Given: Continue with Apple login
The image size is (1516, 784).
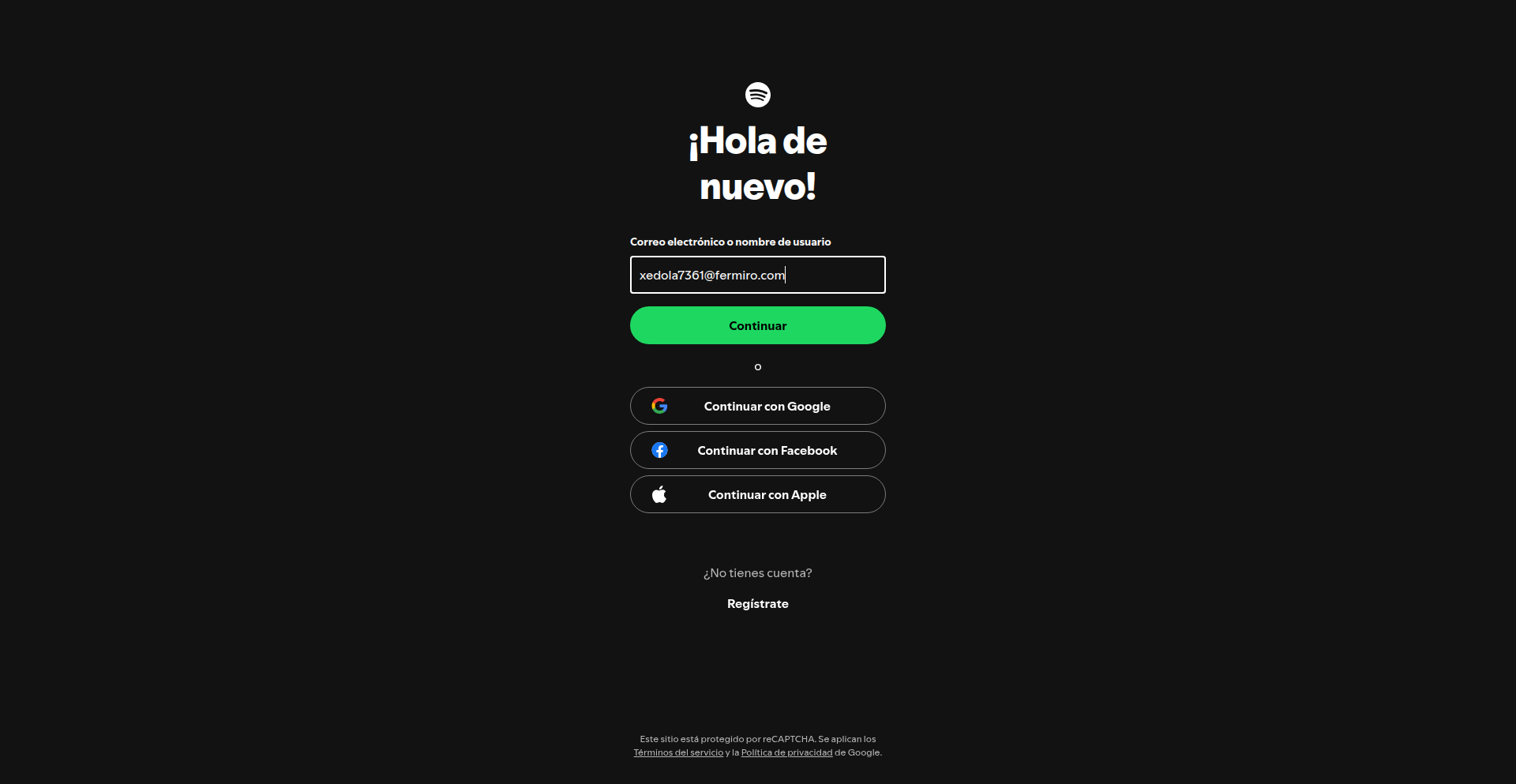Looking at the screenshot, I should (757, 494).
